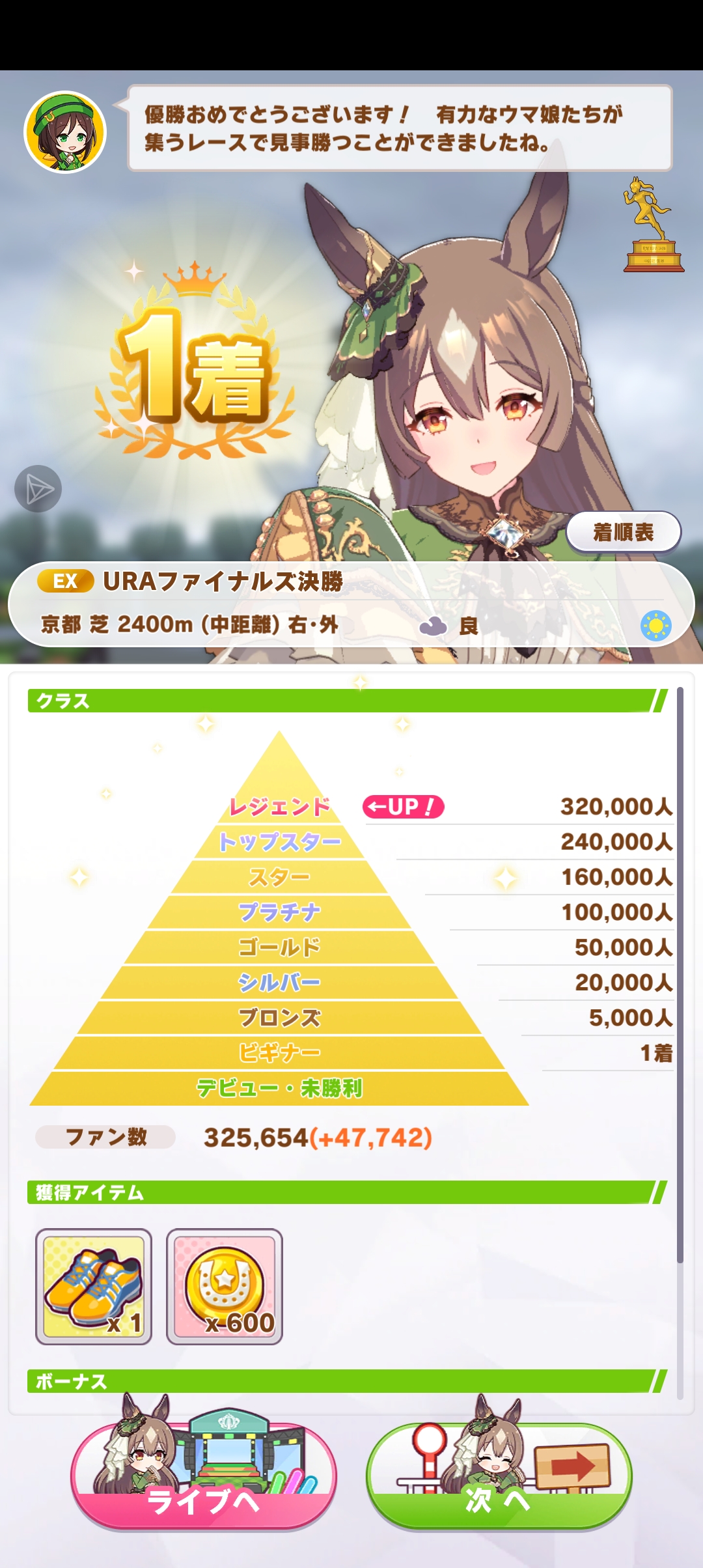The width and height of the screenshot is (703, 1568).
Task: Tap the gray play arrow icon
Action: click(x=38, y=488)
